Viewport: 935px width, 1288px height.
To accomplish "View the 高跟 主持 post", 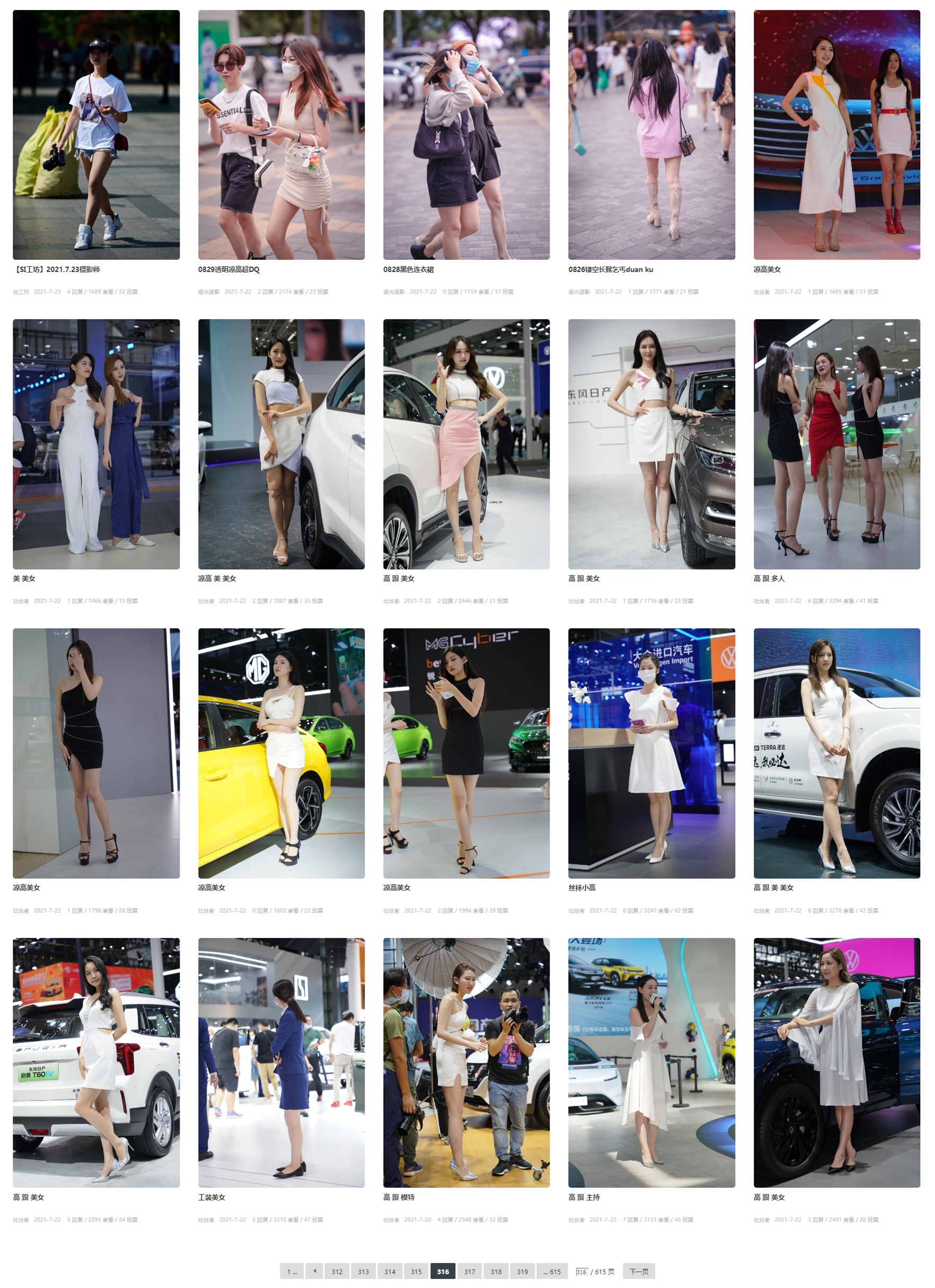I will pos(584,1197).
